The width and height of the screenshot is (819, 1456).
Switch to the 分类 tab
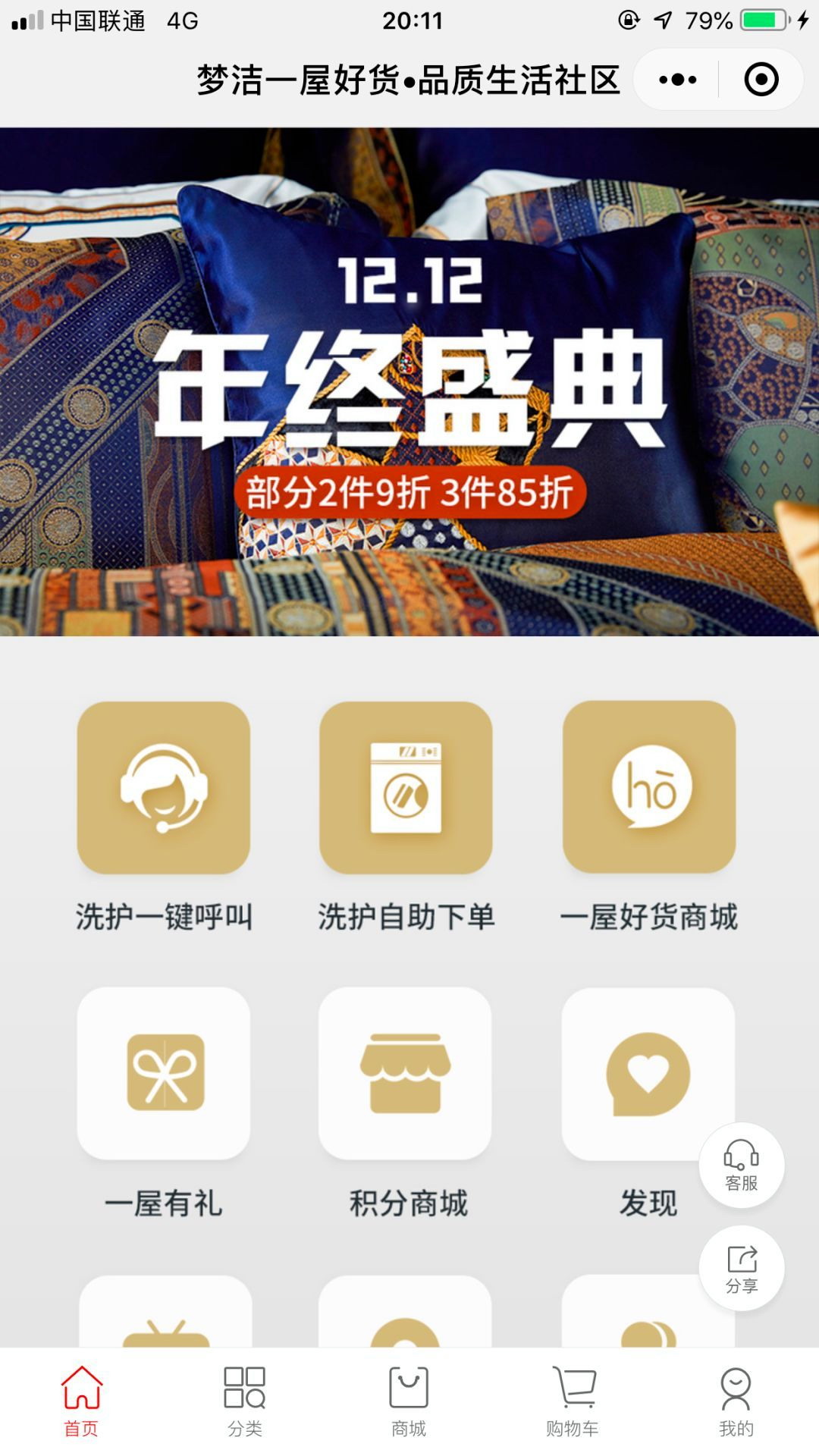click(x=245, y=1401)
